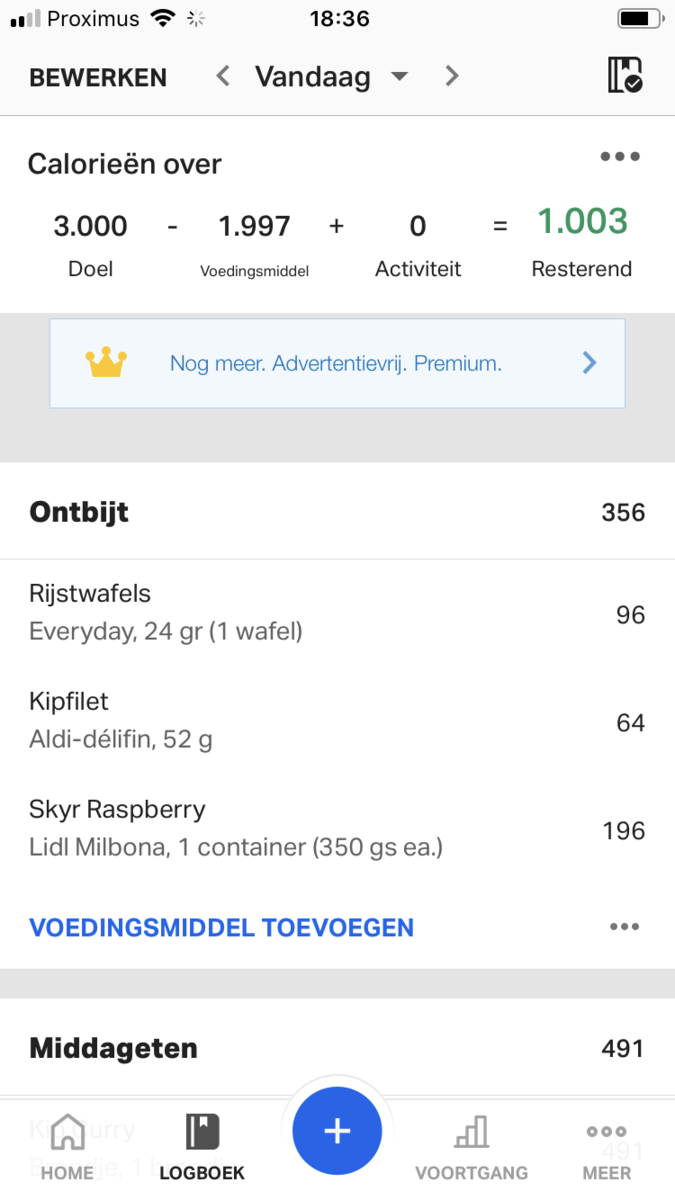Viewport: 675px width, 1200px height.
Task: Open more options for Ontbijt
Action: [624, 927]
